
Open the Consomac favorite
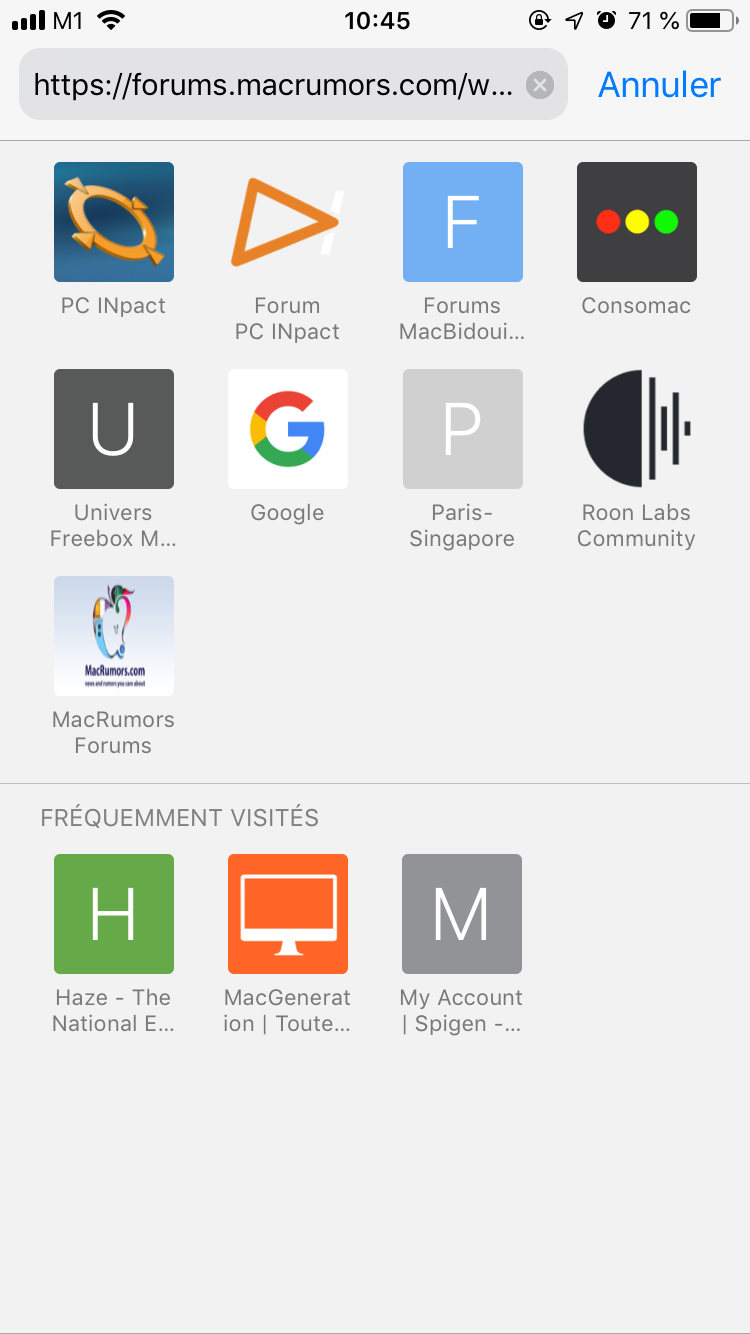[x=636, y=222]
